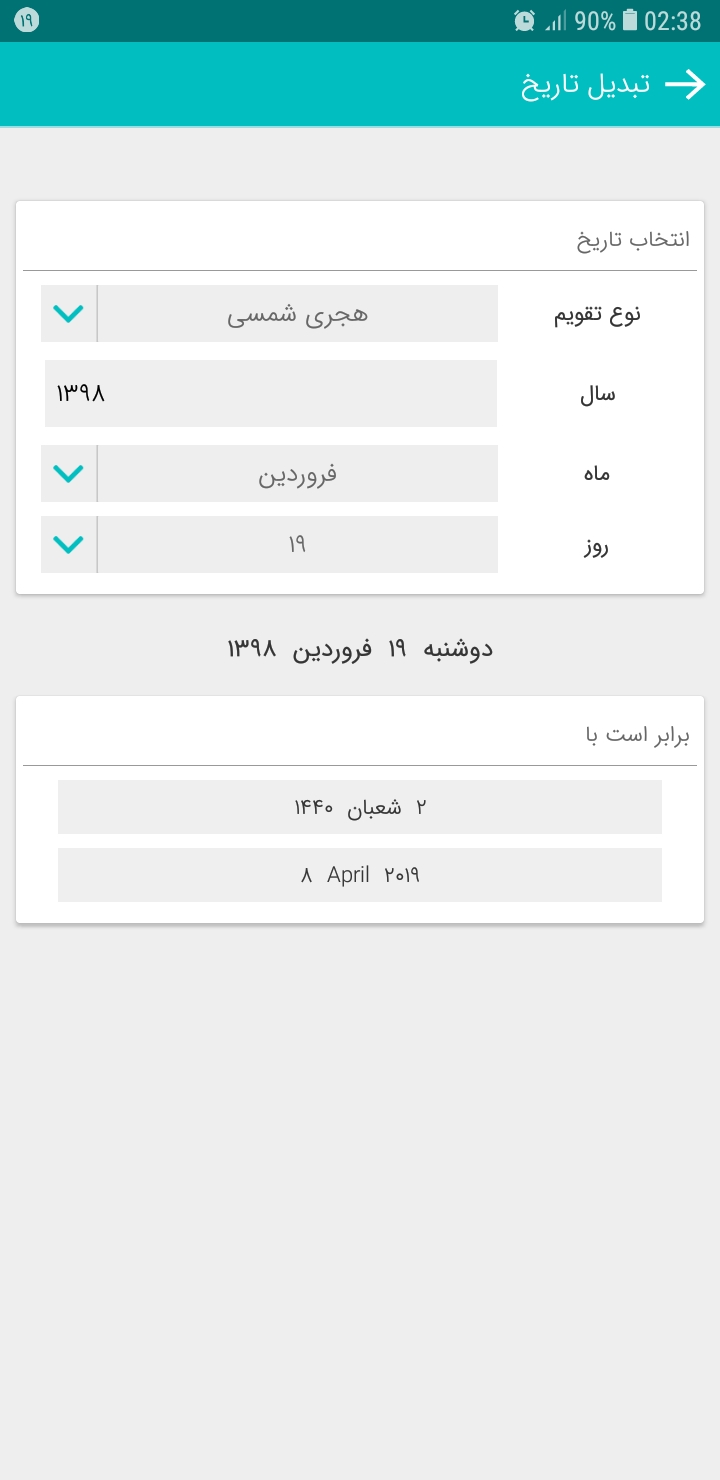Open the فروردین month selector field

coord(297,473)
